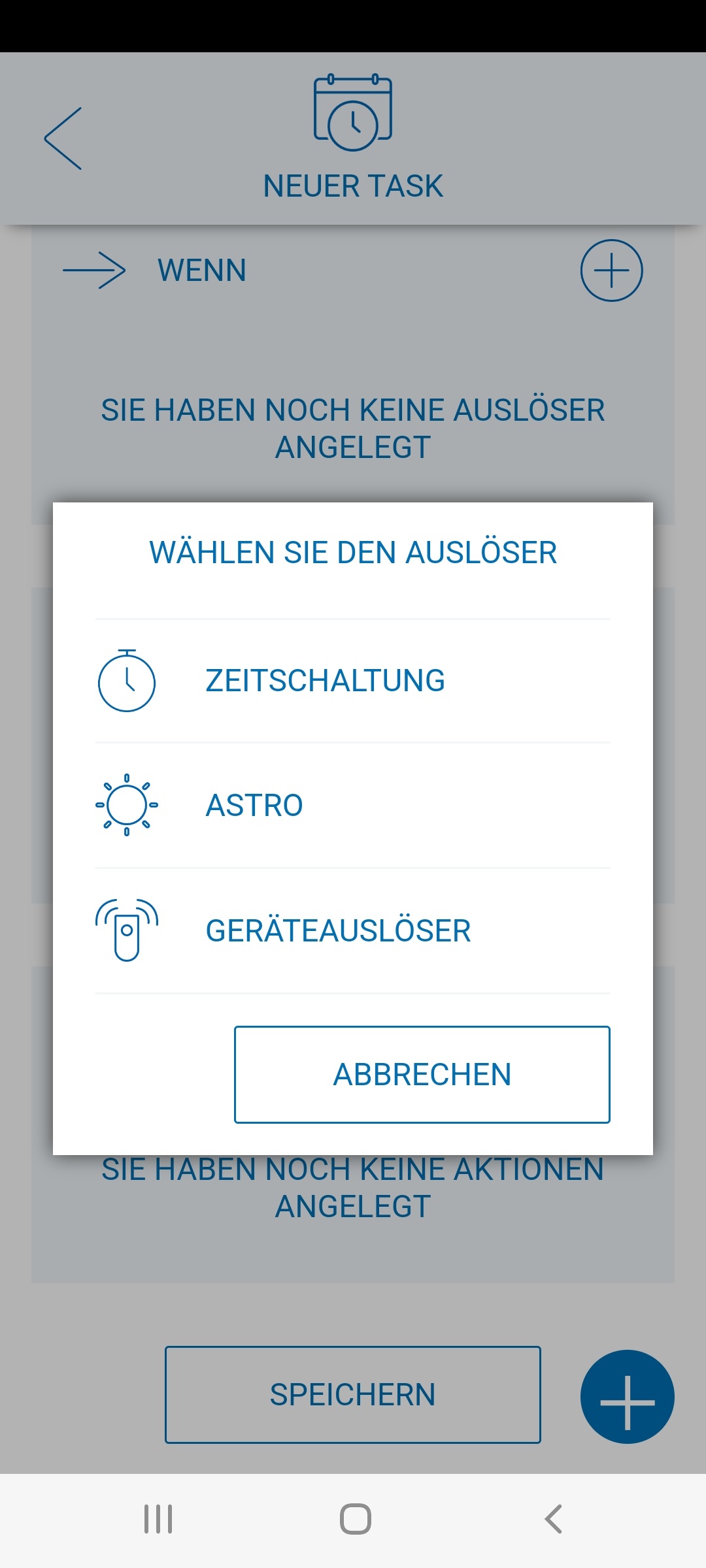Go back using the header arrow
706x1568 pixels.
[x=63, y=139]
